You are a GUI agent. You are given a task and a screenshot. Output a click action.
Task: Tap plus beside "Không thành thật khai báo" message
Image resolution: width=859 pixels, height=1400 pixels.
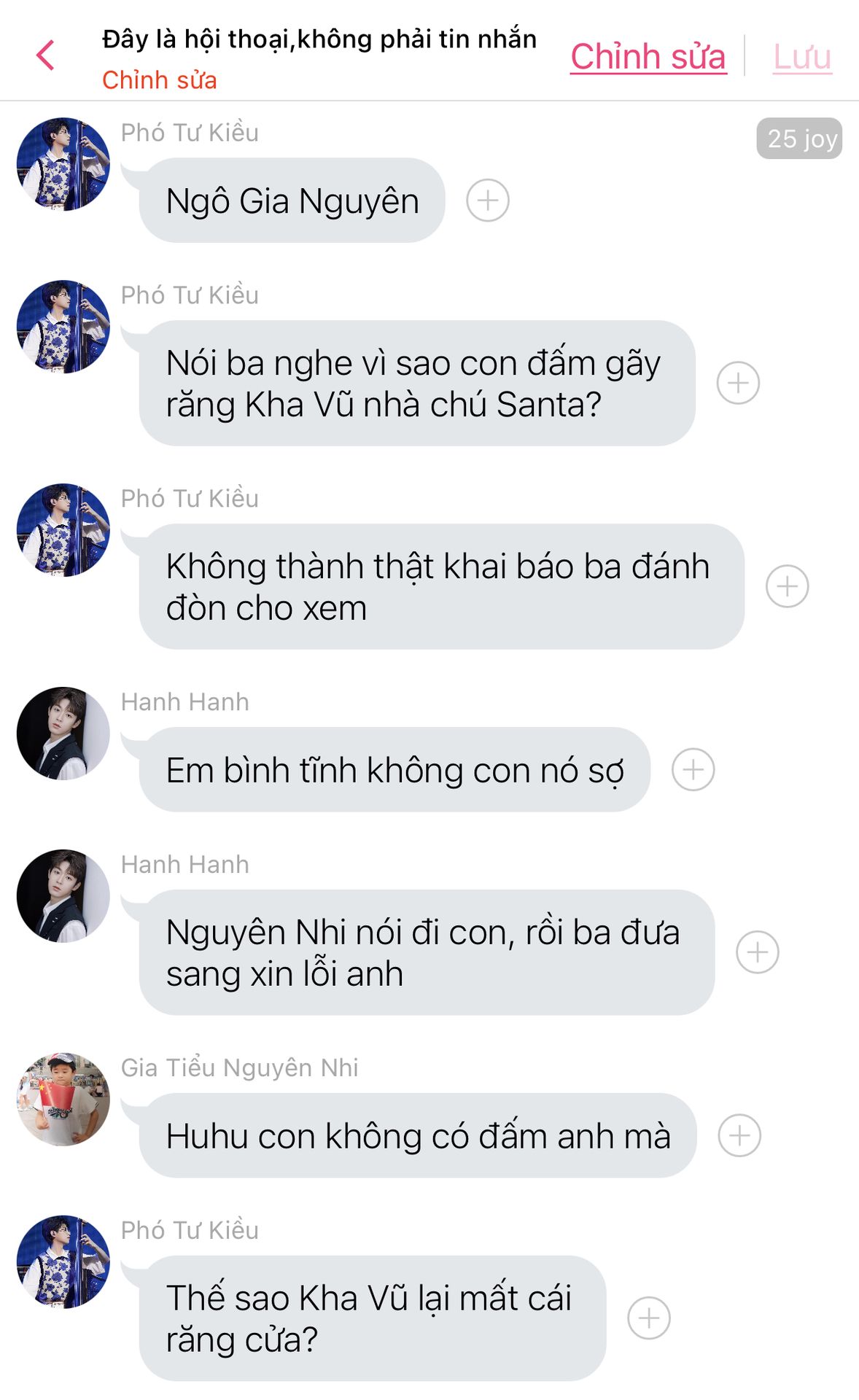787,586
